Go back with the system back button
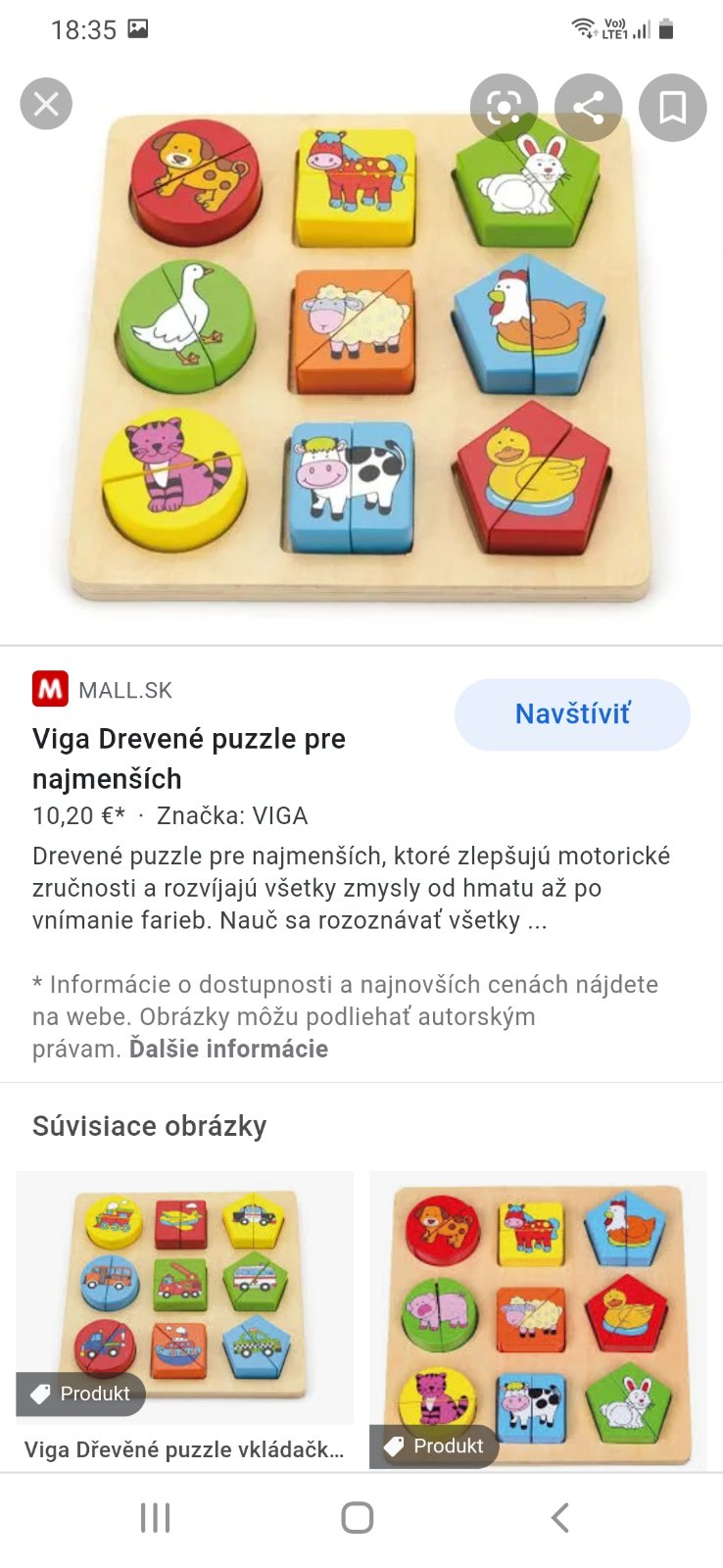This screenshot has height=1568, width=723. tap(559, 1518)
